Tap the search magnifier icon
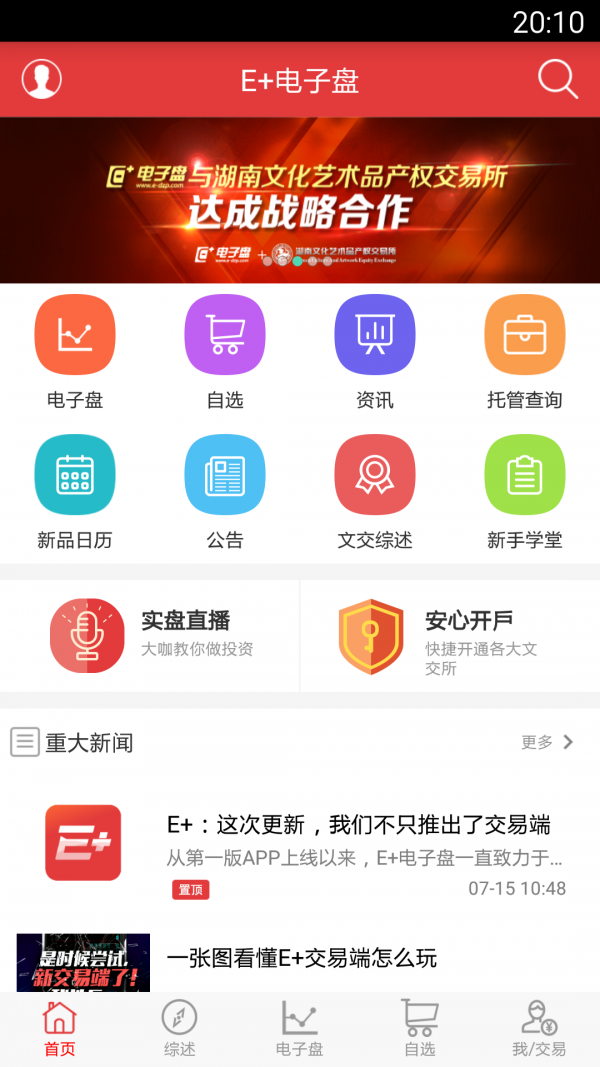The height and width of the screenshot is (1067, 600). click(x=557, y=79)
